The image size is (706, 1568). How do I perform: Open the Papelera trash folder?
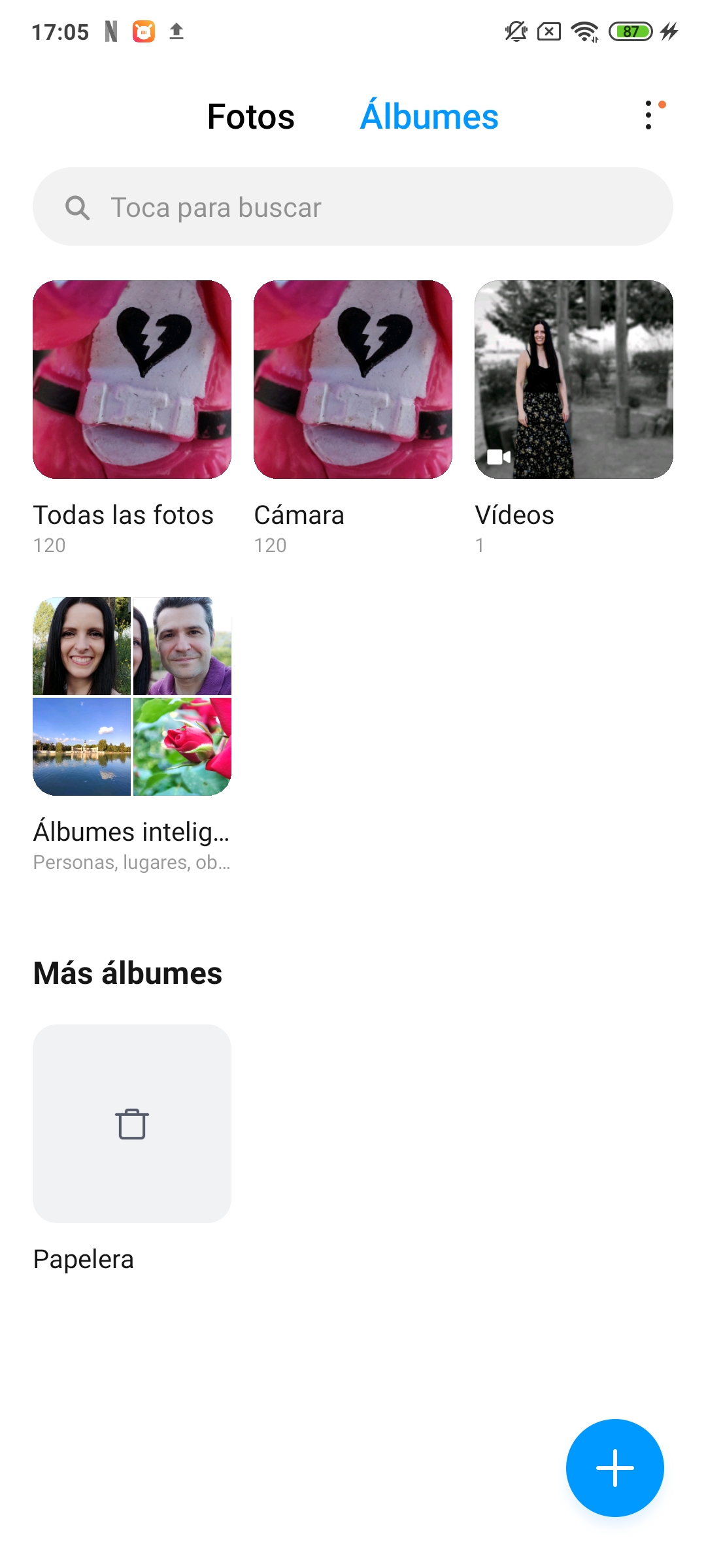pyautogui.click(x=132, y=1124)
